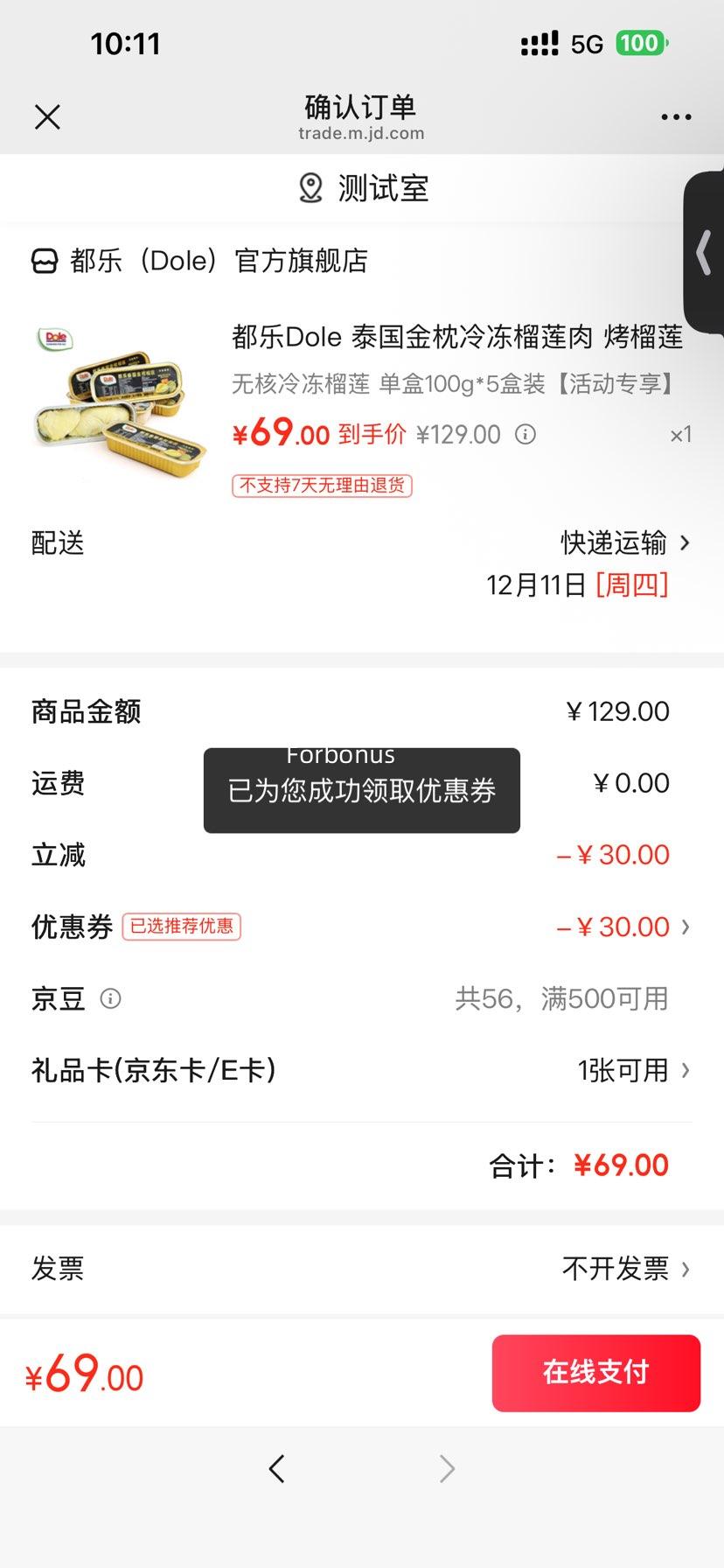724x1568 pixels.
Task: Click the info icon next to 到手价
Action: pyautogui.click(x=526, y=434)
